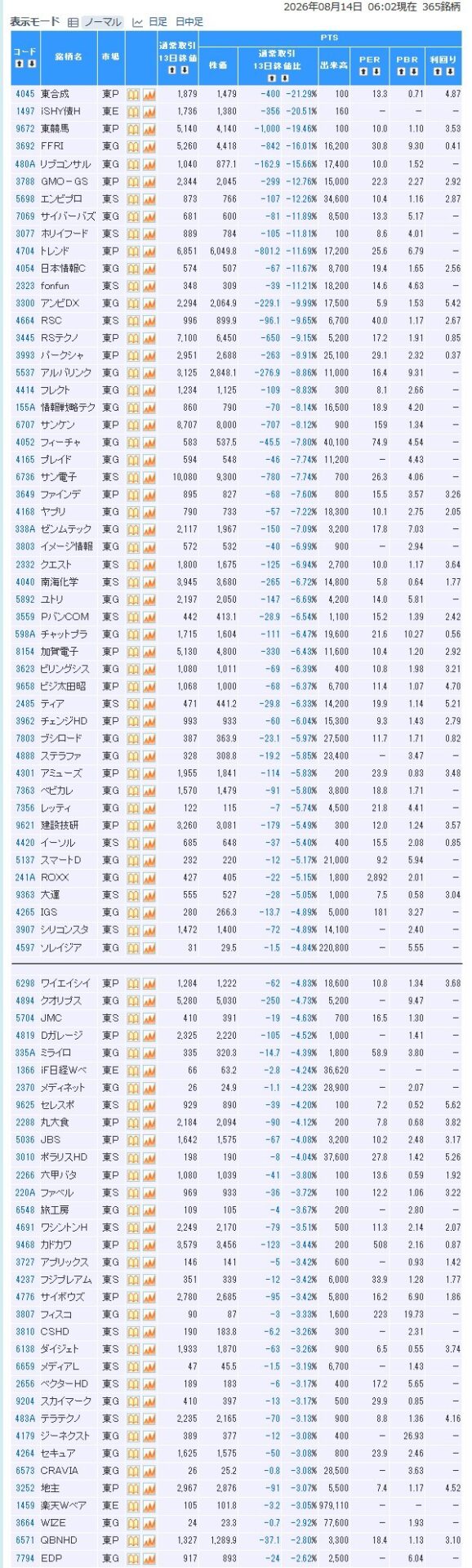Screen dimensions: 472x1568
Task: Open stock code 241A ROXX
Action: point(25,877)
